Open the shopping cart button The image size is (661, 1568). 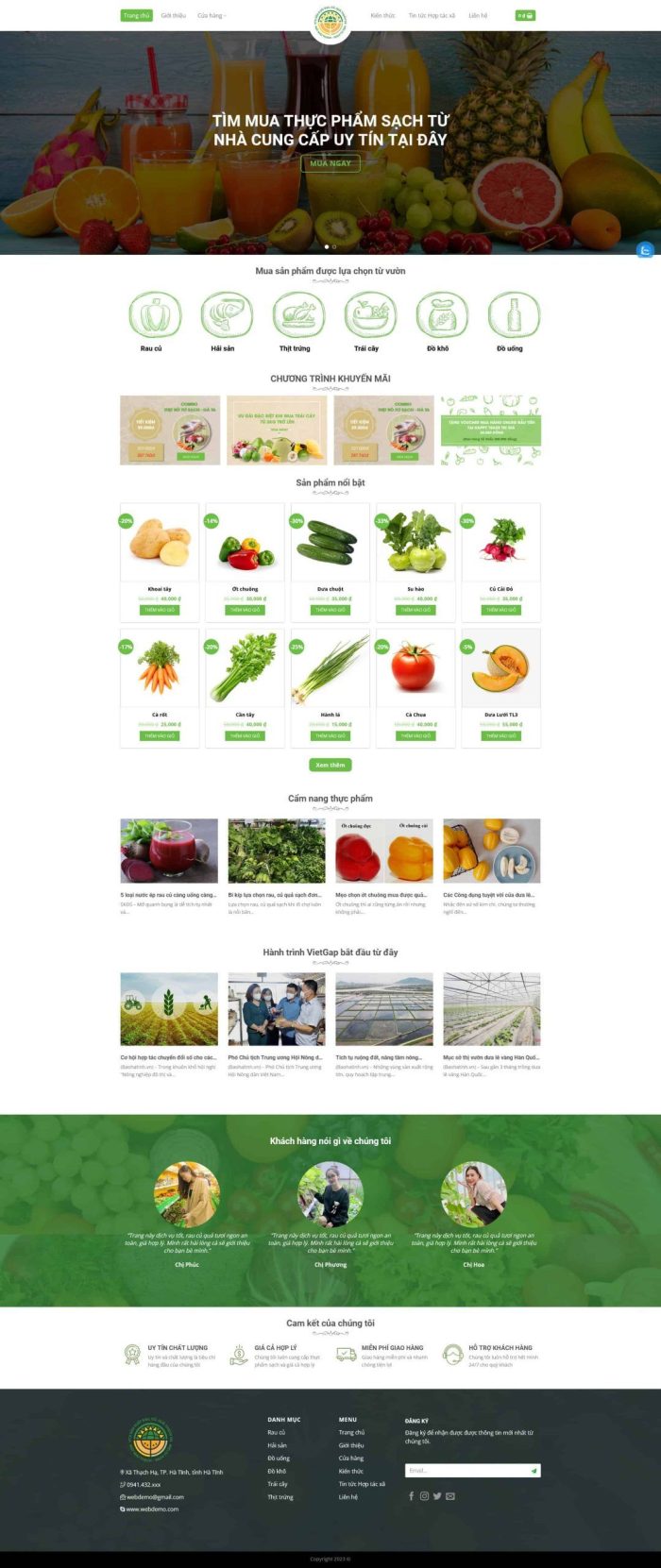(x=526, y=16)
